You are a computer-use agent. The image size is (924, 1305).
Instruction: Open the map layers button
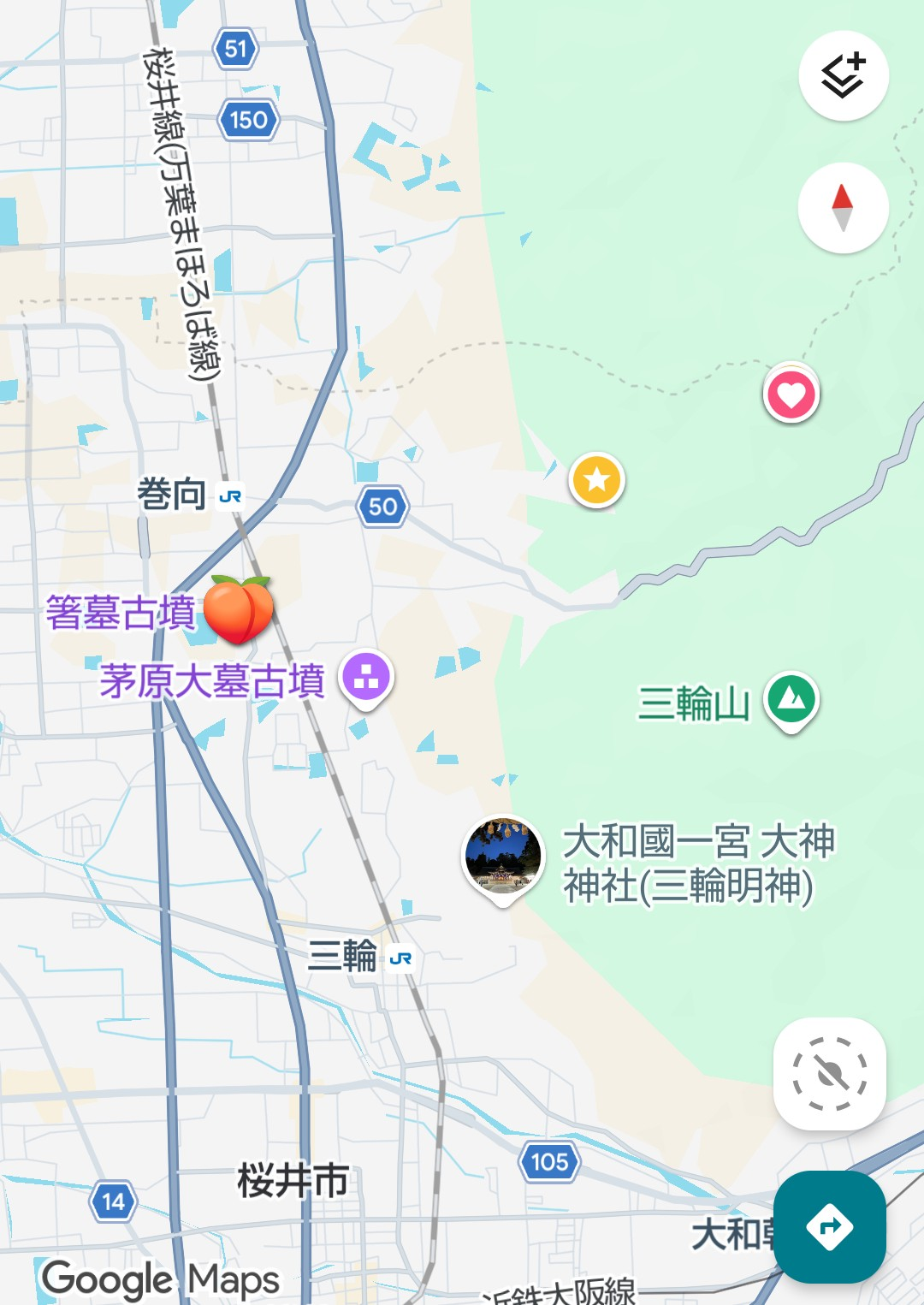pos(844,76)
